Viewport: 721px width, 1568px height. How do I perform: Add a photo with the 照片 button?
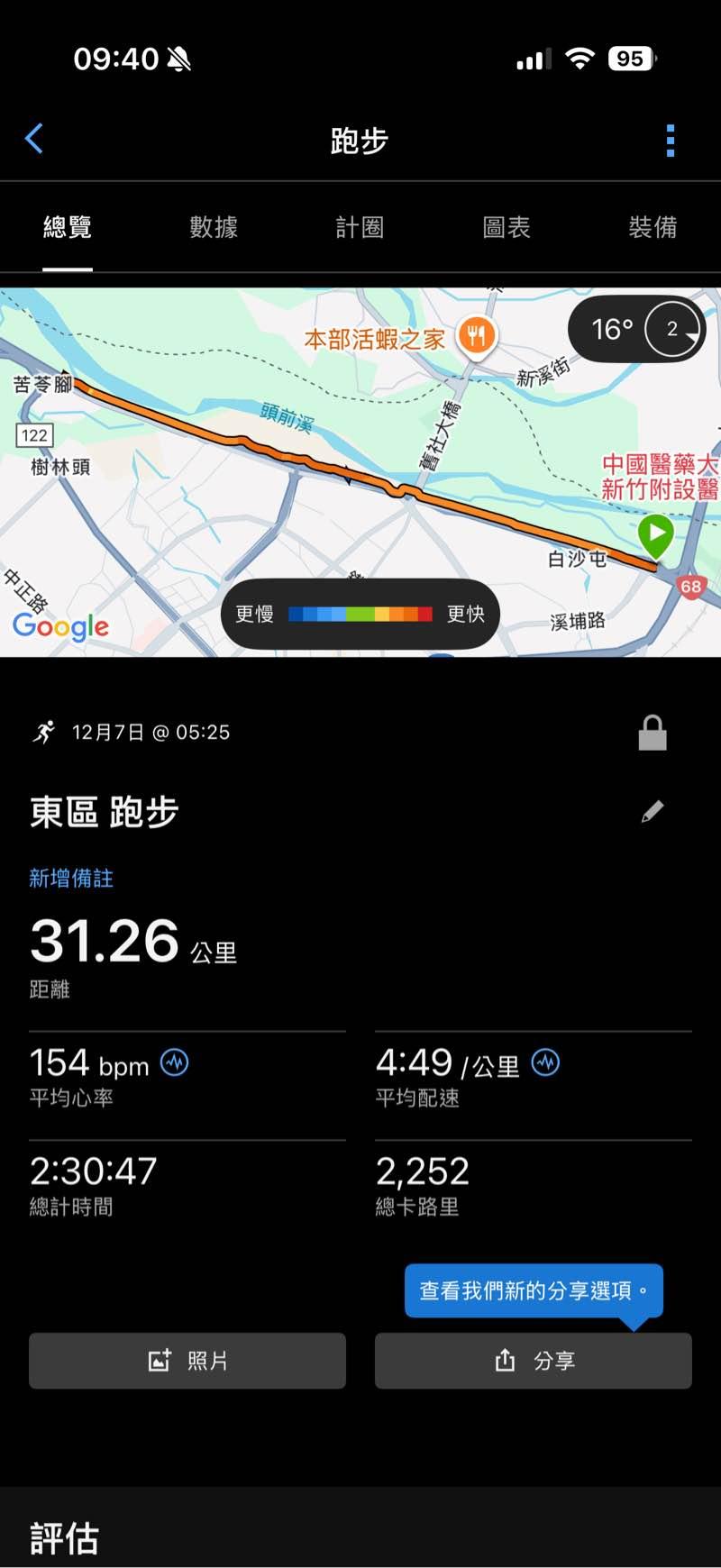pyautogui.click(x=187, y=1361)
